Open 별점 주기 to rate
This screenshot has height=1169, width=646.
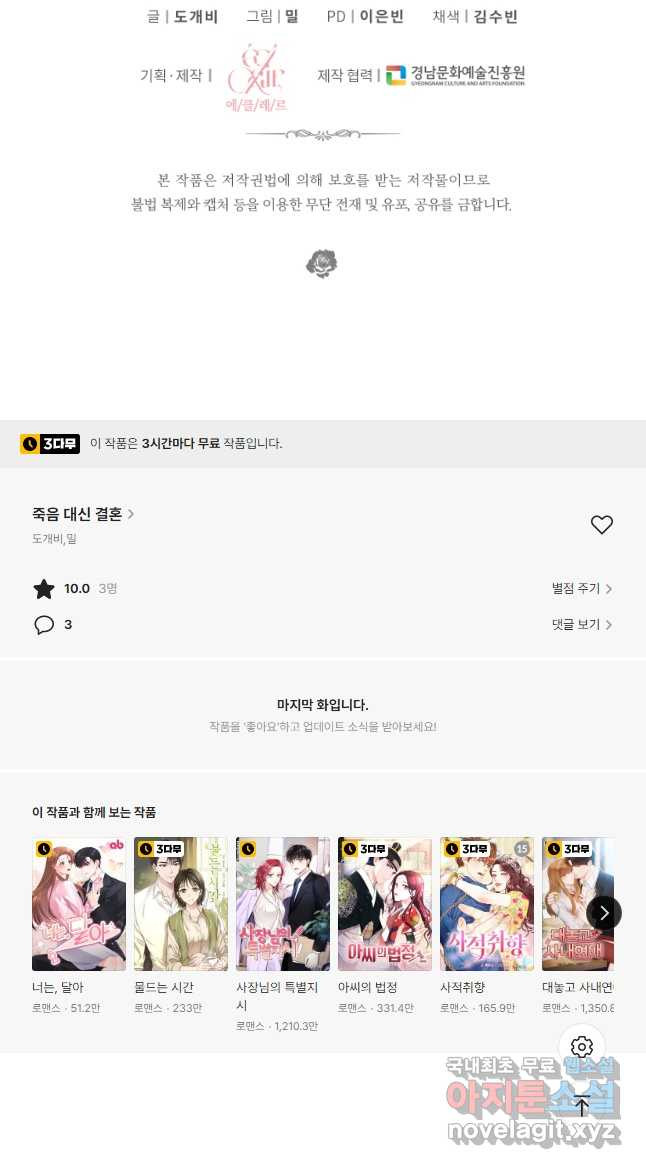coord(581,589)
